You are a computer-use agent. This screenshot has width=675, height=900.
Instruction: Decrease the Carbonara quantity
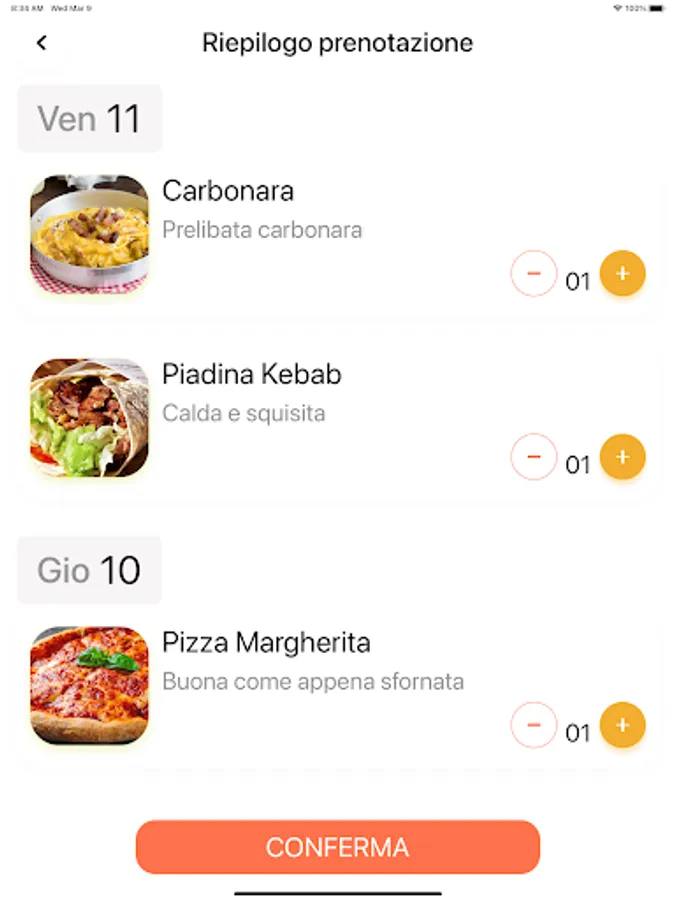tap(533, 273)
